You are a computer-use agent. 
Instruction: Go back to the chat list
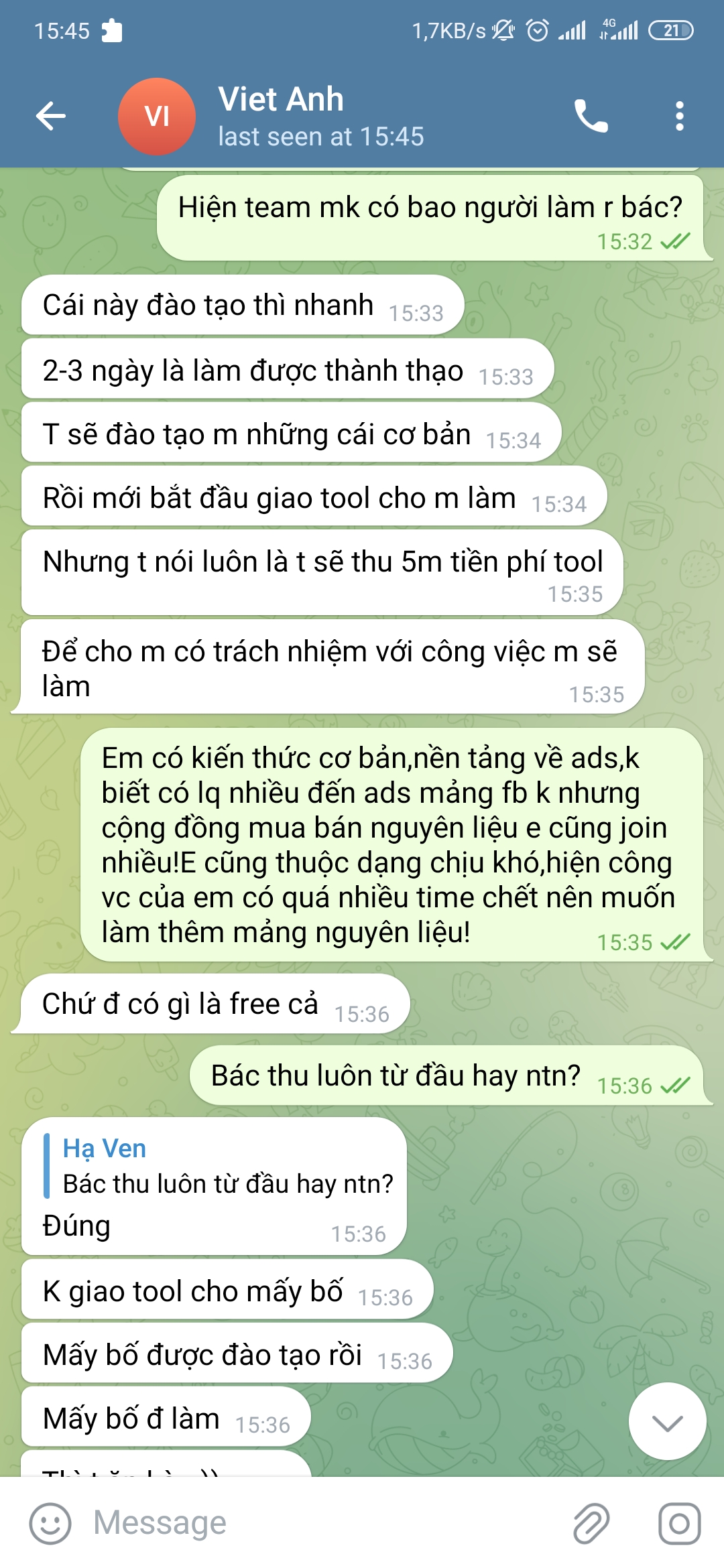click(50, 116)
